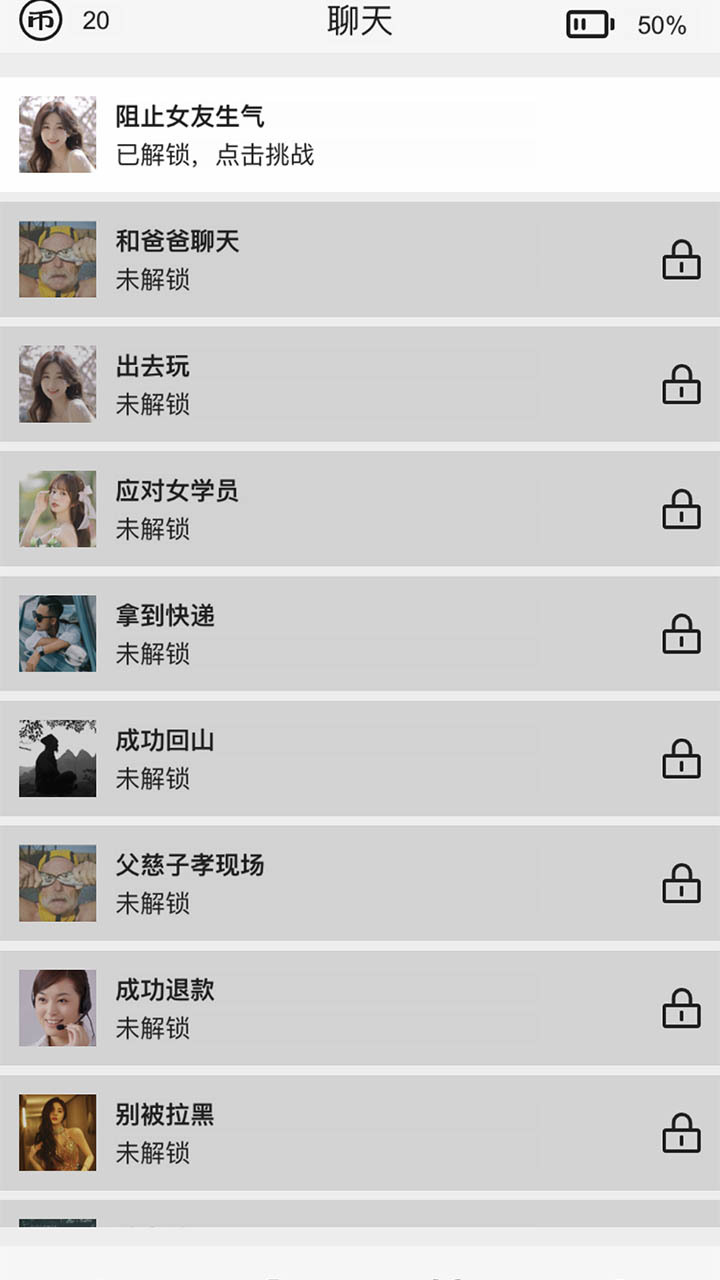Click the girlfriend avatar on 阻止女友生气

pyautogui.click(x=57, y=135)
